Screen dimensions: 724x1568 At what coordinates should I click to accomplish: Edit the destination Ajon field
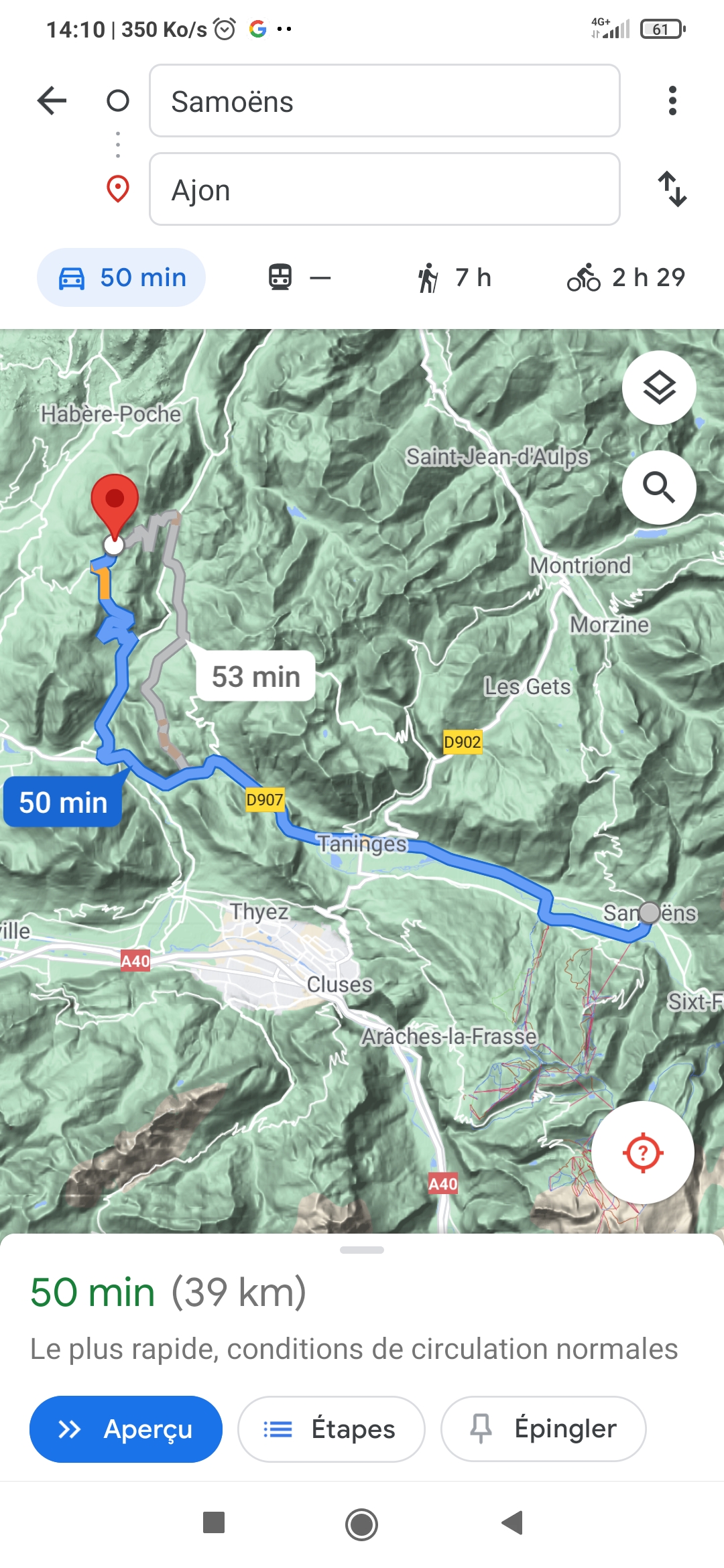384,190
